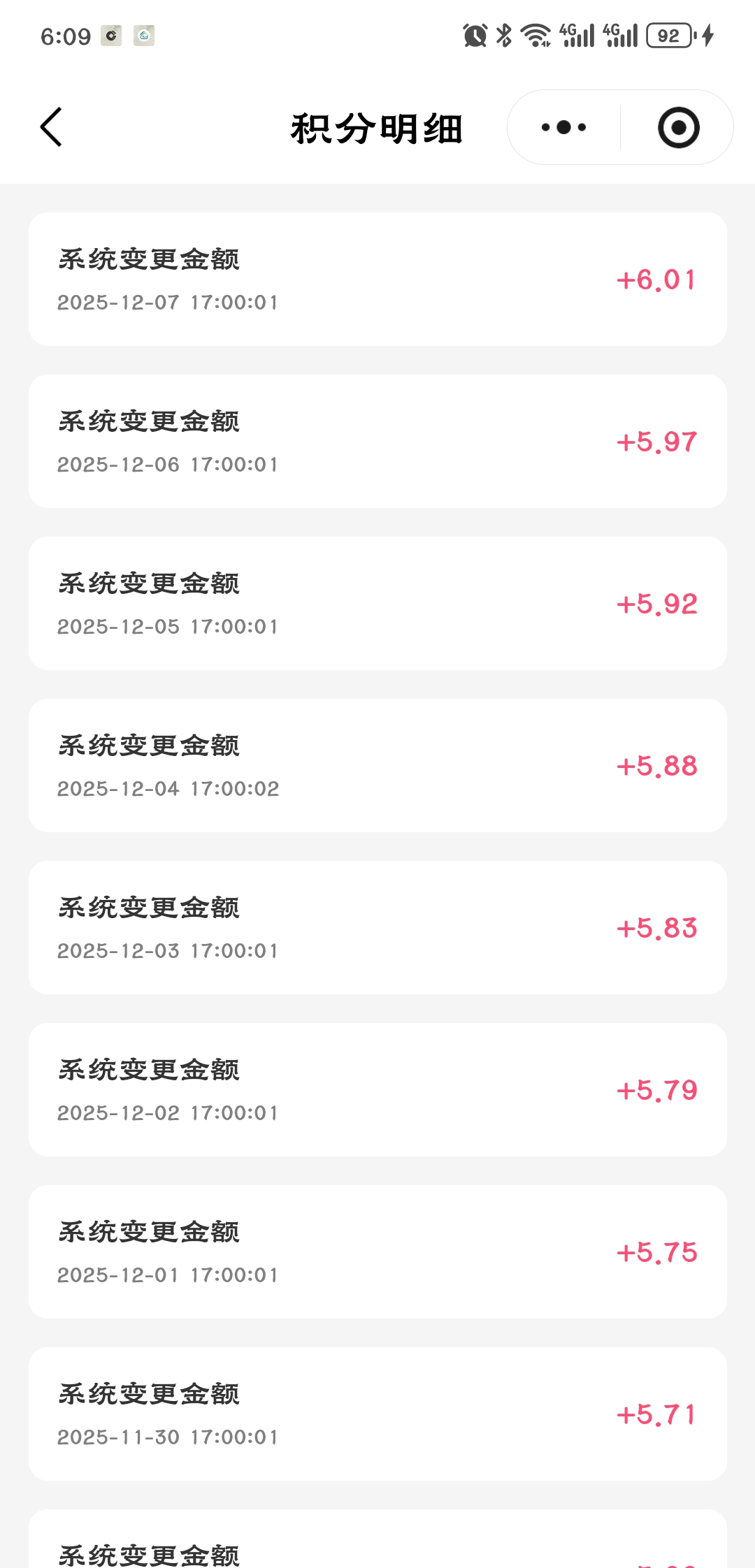The height and width of the screenshot is (1568, 755).
Task: Tap the charging lightning icon next to battery
Action: [x=706, y=34]
